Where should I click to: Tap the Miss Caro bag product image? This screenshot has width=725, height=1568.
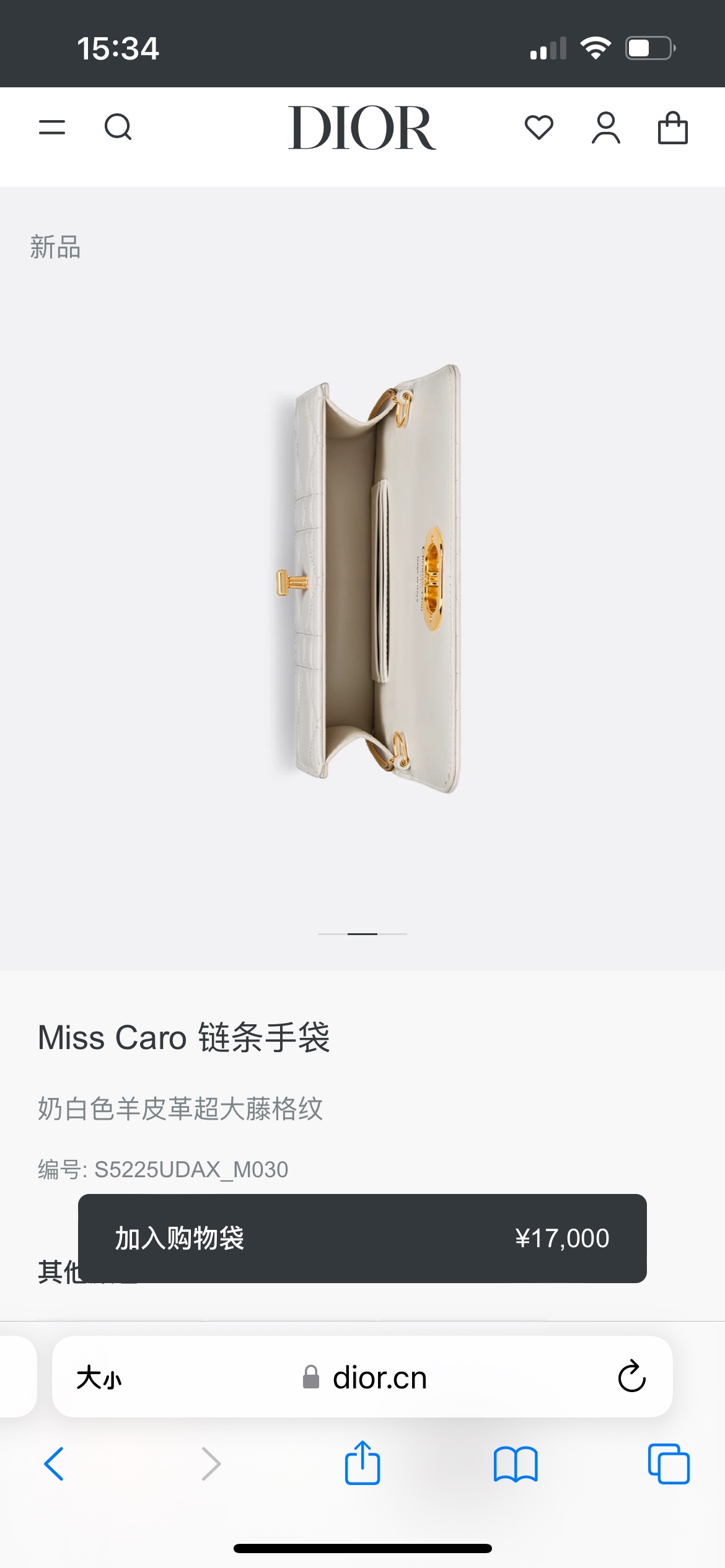[369, 579]
